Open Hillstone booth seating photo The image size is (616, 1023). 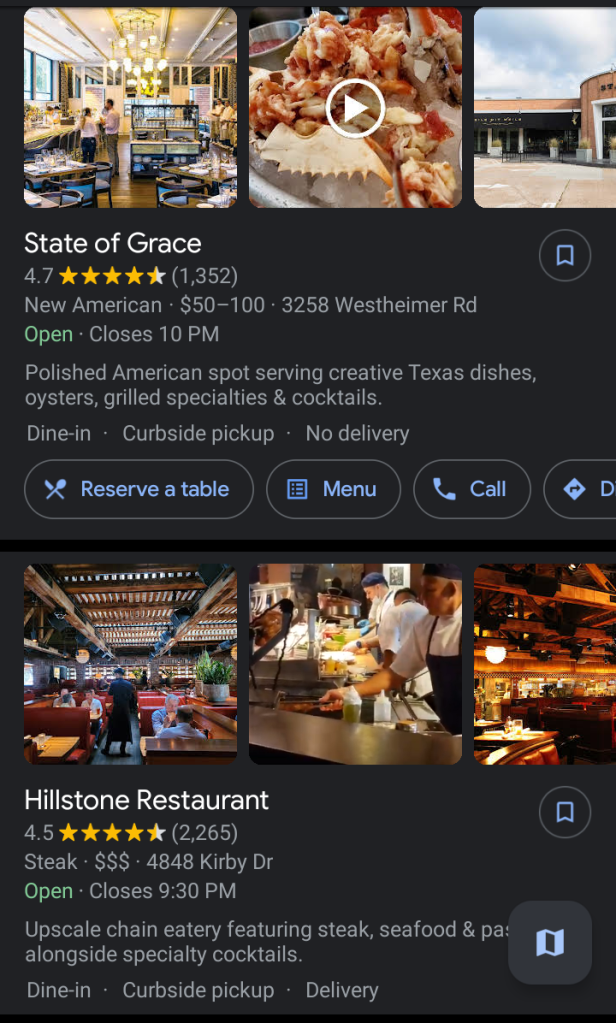click(130, 664)
